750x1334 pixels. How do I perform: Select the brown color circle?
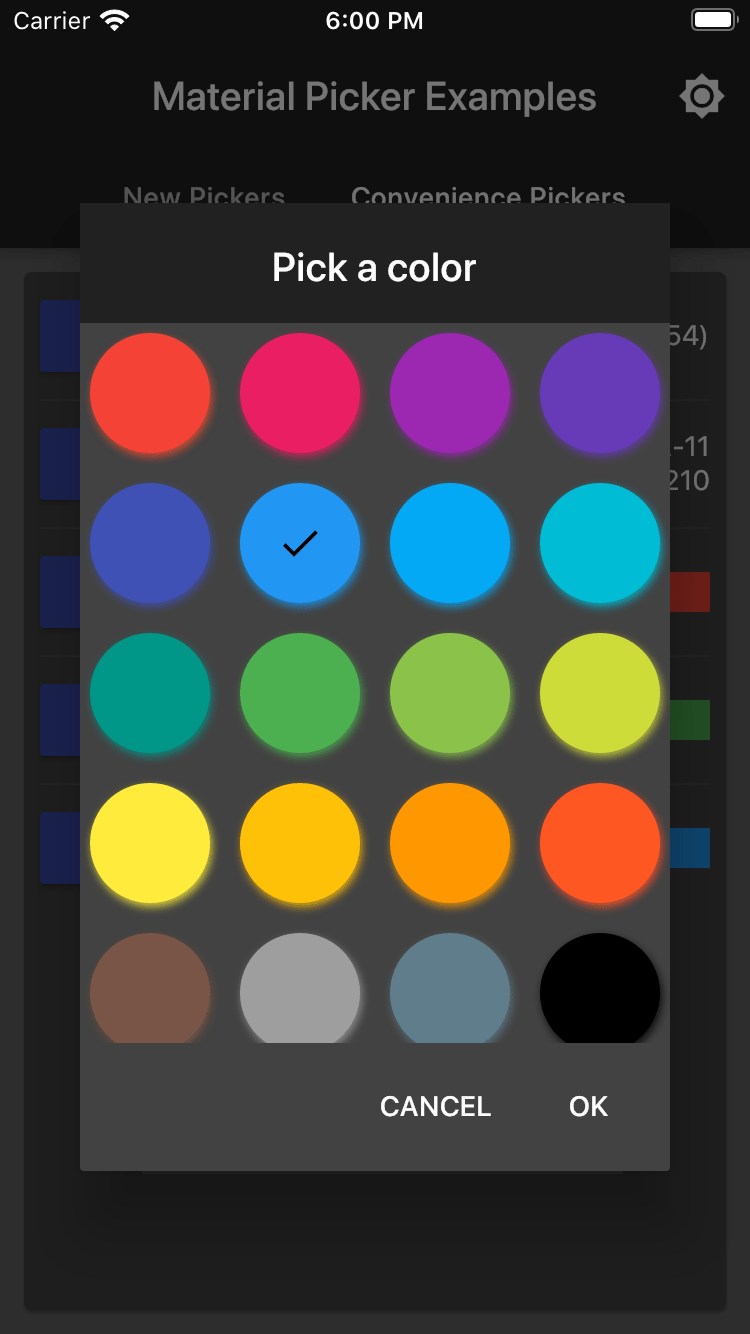click(150, 991)
